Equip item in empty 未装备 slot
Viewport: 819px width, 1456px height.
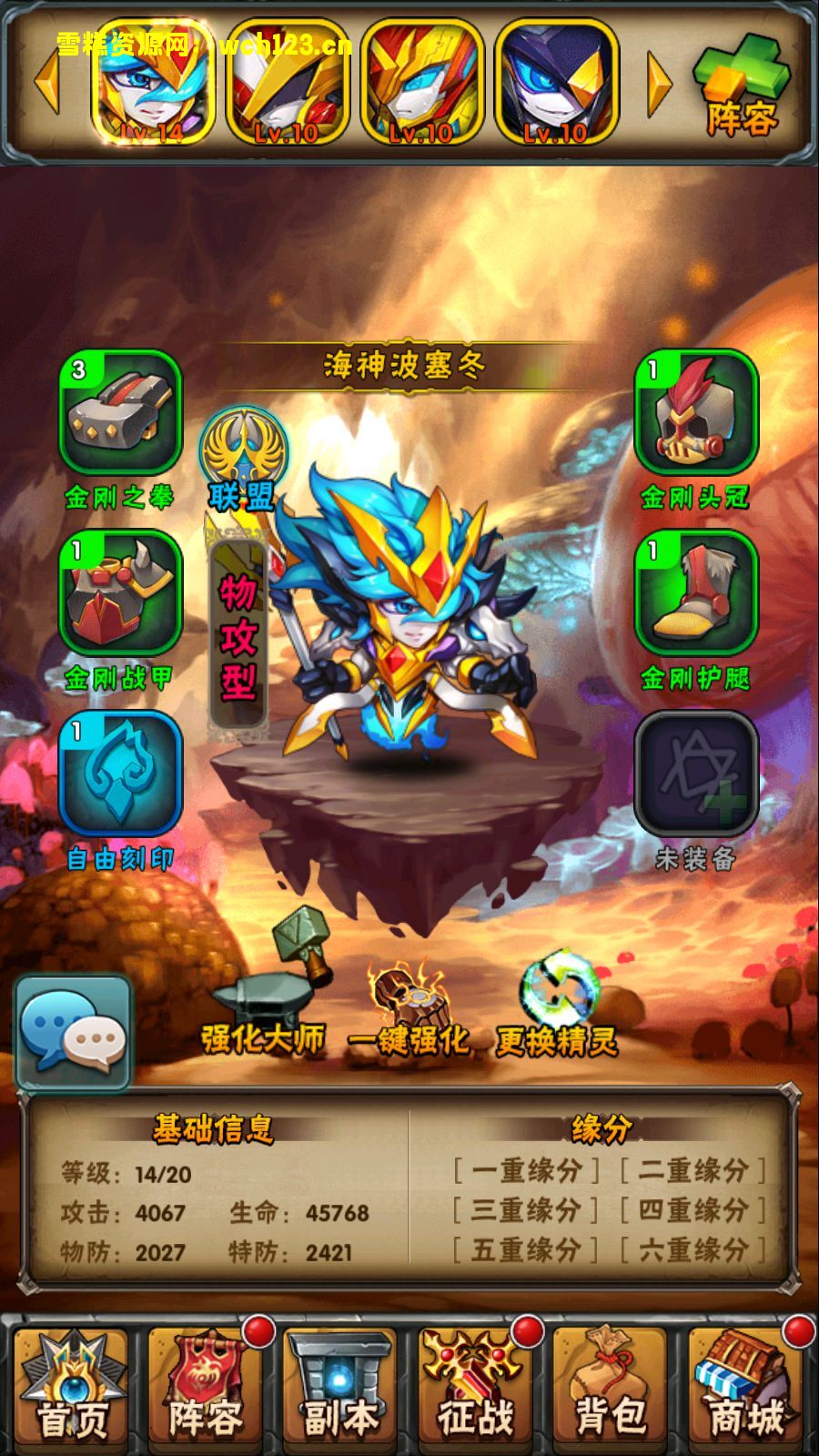[x=696, y=773]
